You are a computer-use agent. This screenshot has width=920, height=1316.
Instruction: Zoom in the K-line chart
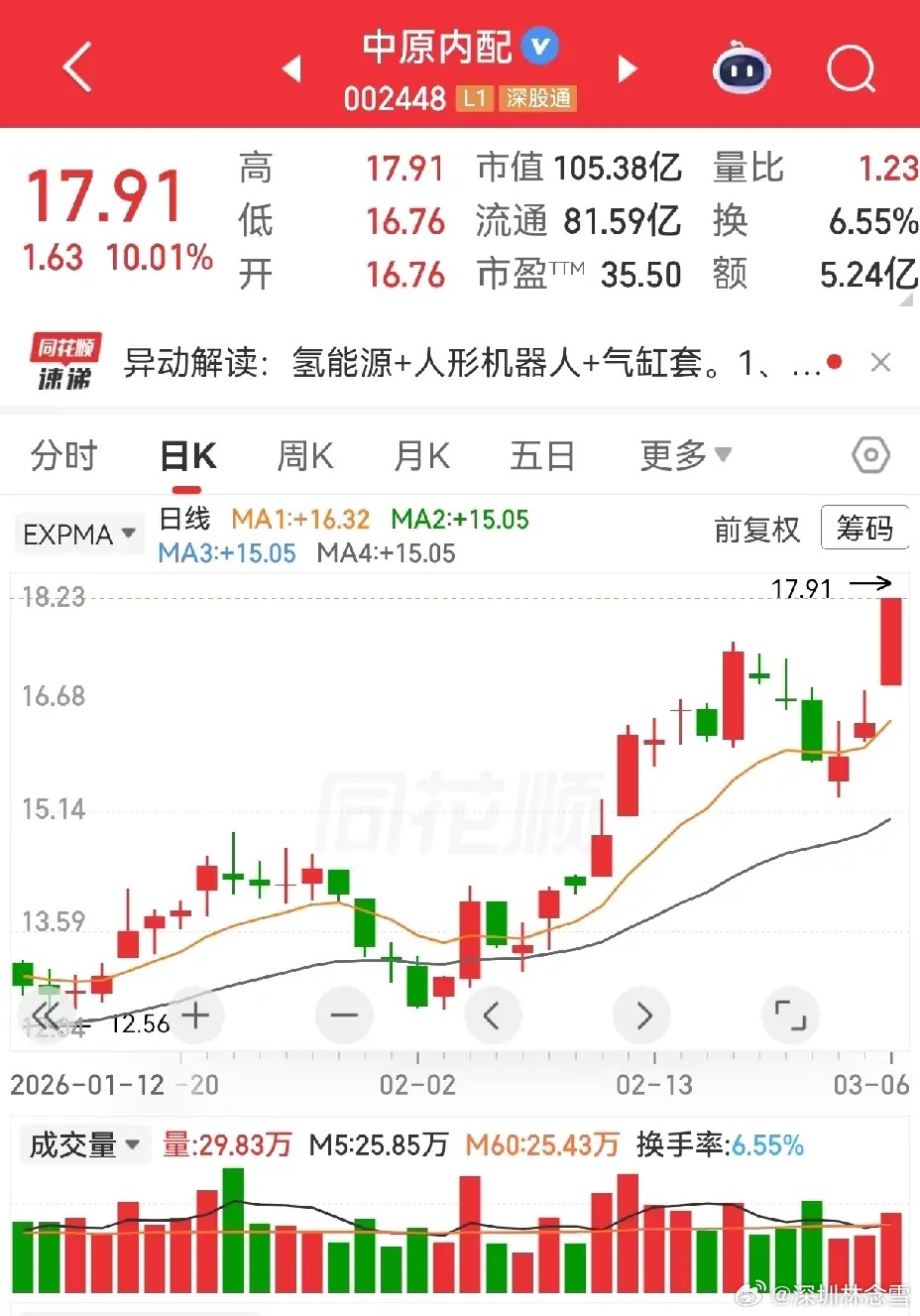pos(195,1015)
